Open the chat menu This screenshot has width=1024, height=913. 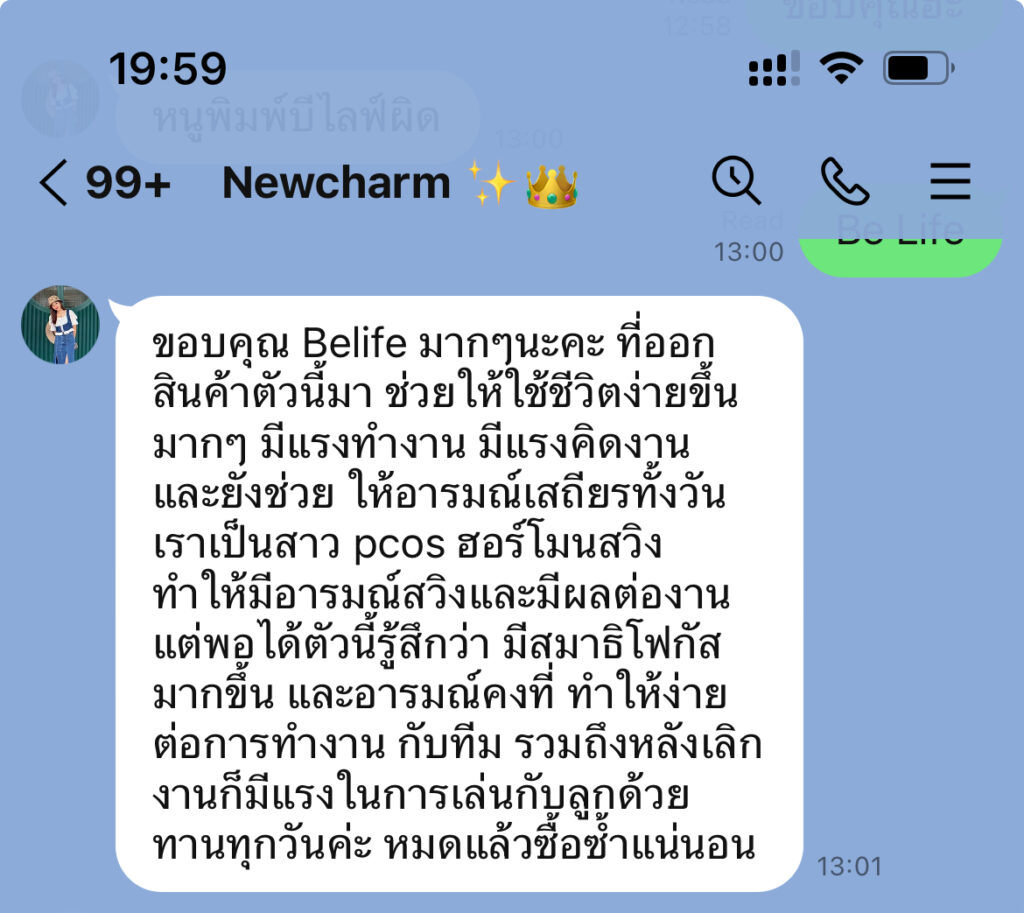[x=950, y=183]
